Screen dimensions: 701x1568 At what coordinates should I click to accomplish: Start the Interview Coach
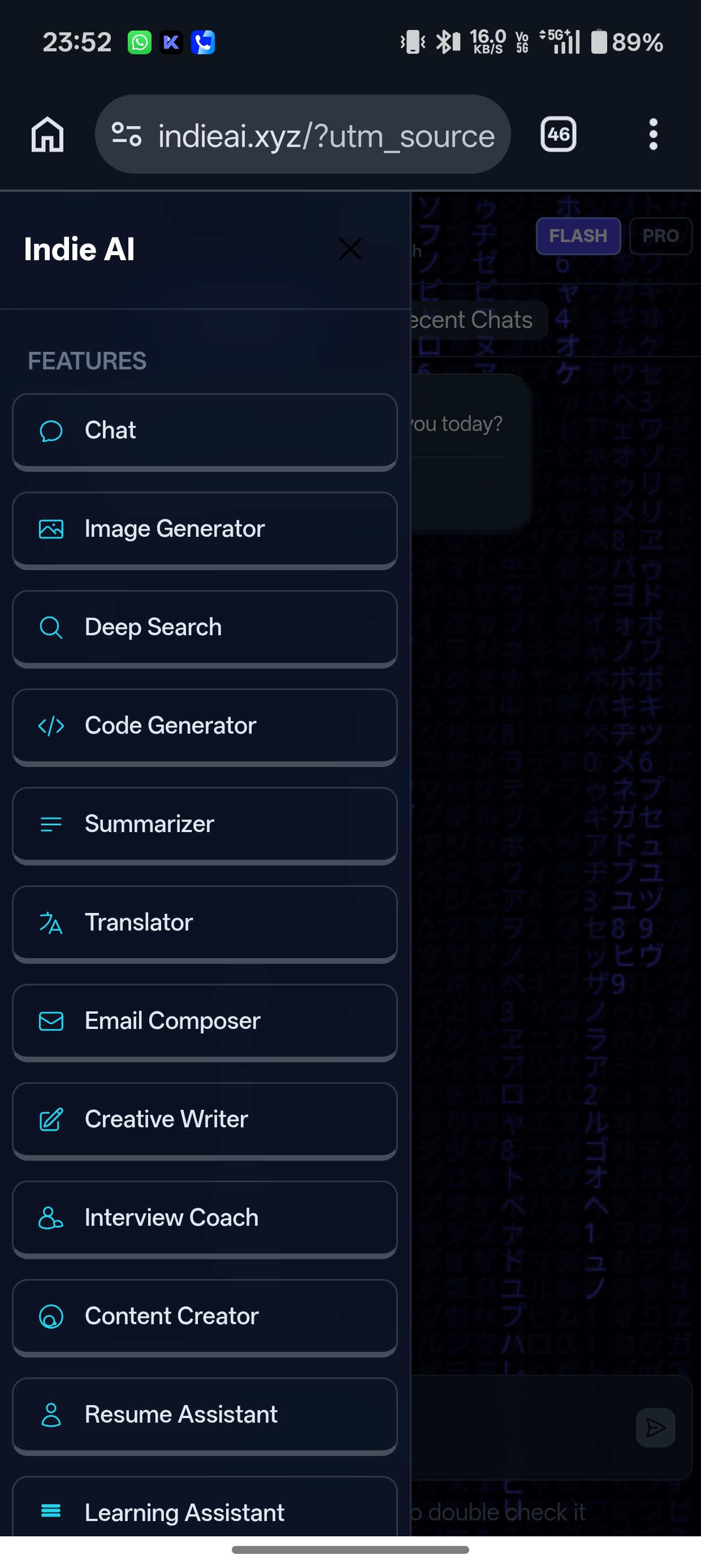[x=205, y=1218]
